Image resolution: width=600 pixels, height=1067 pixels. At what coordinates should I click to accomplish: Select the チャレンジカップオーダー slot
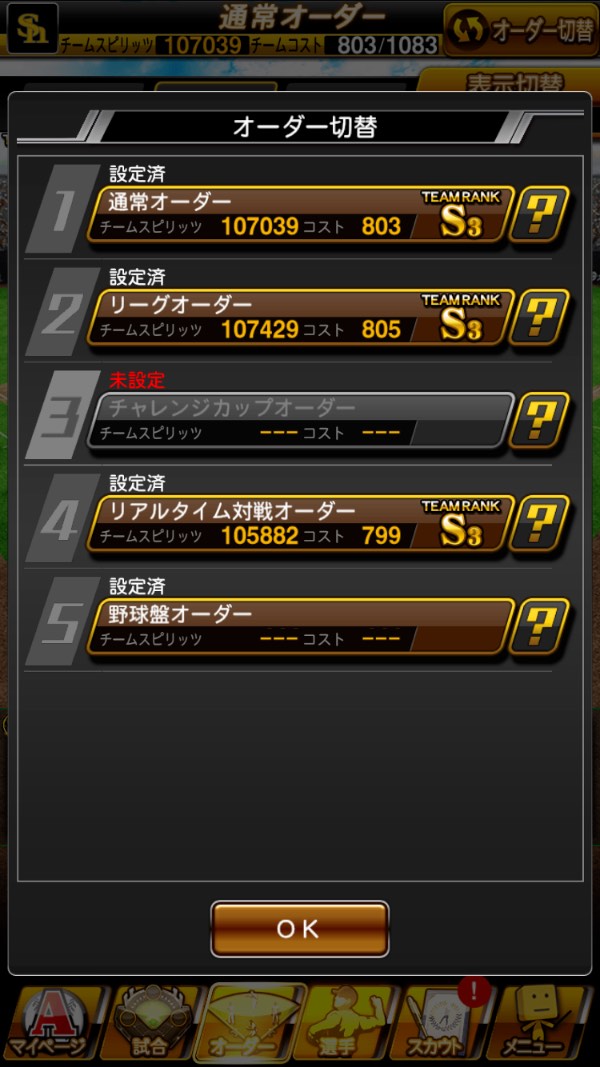(300, 420)
